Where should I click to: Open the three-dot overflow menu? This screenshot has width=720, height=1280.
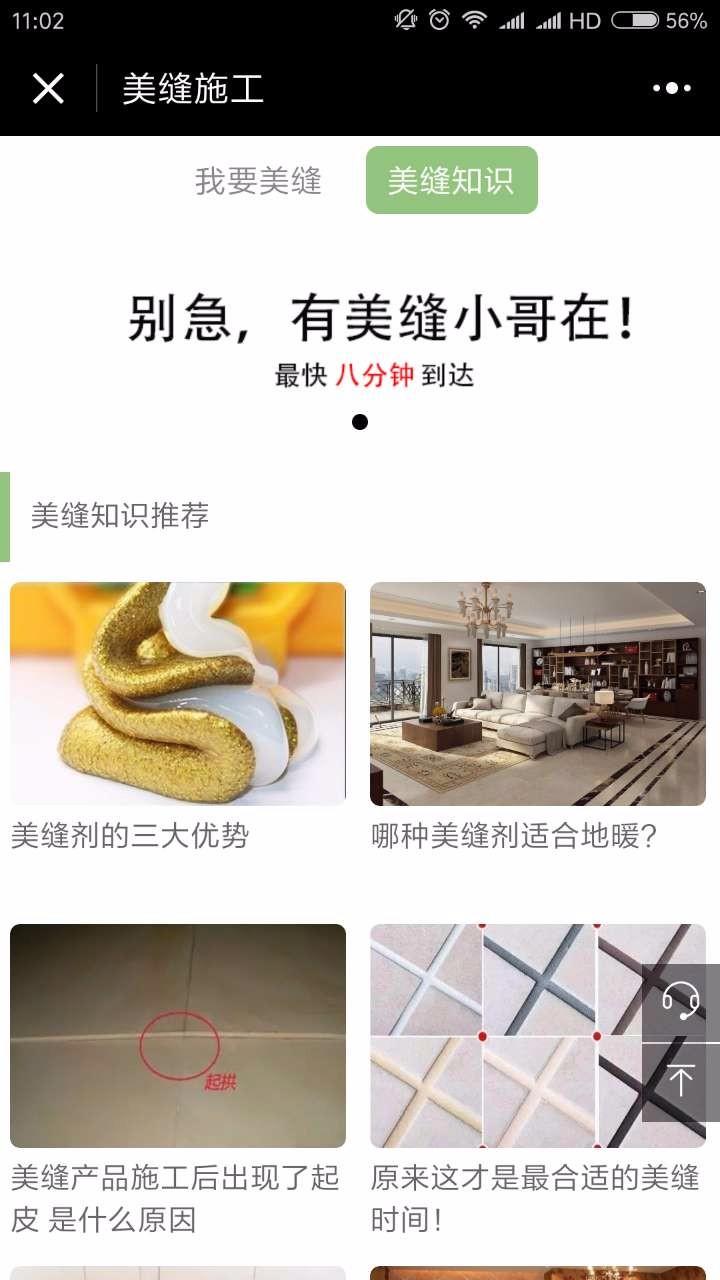click(x=672, y=89)
